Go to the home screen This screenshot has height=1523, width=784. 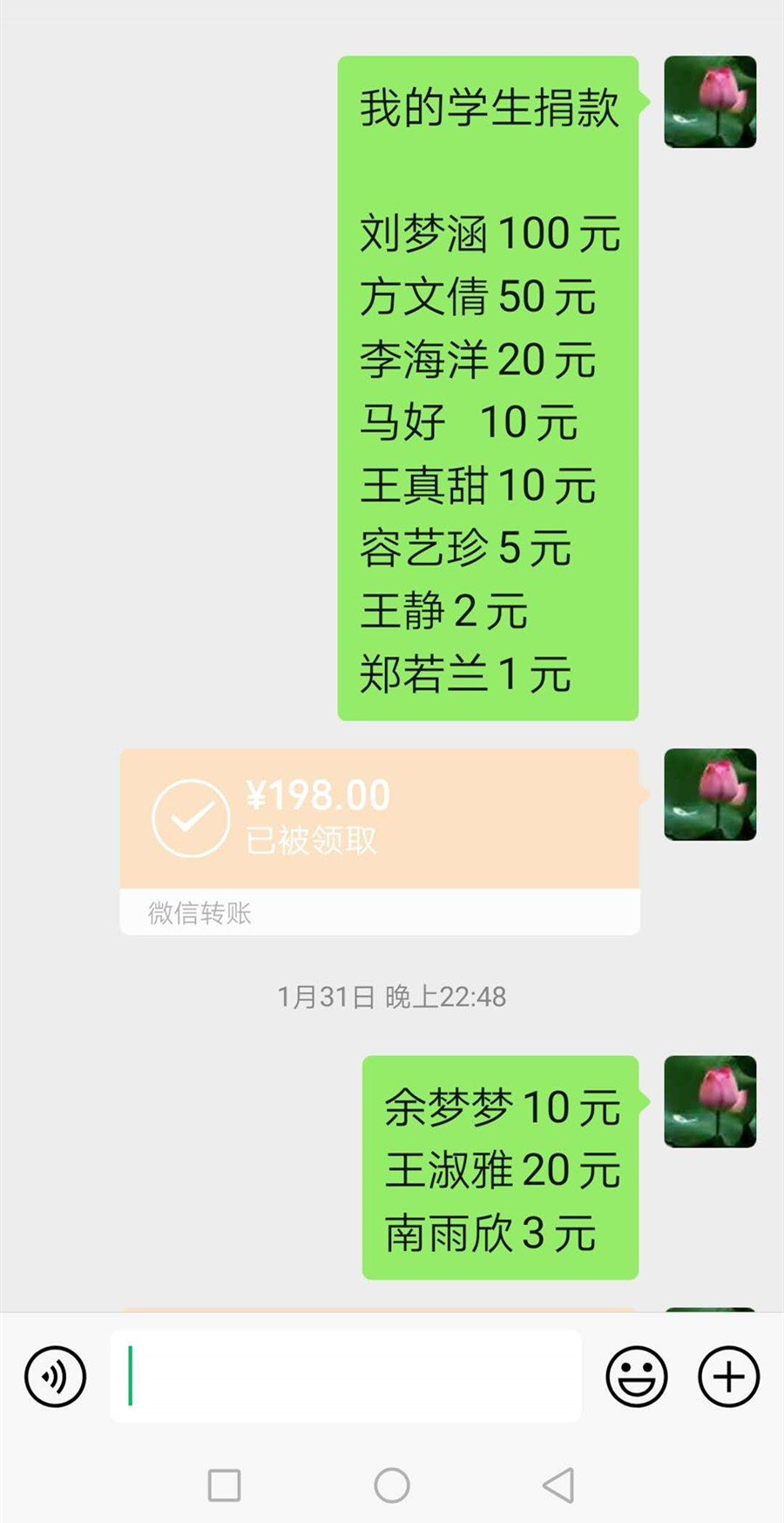392,1486
